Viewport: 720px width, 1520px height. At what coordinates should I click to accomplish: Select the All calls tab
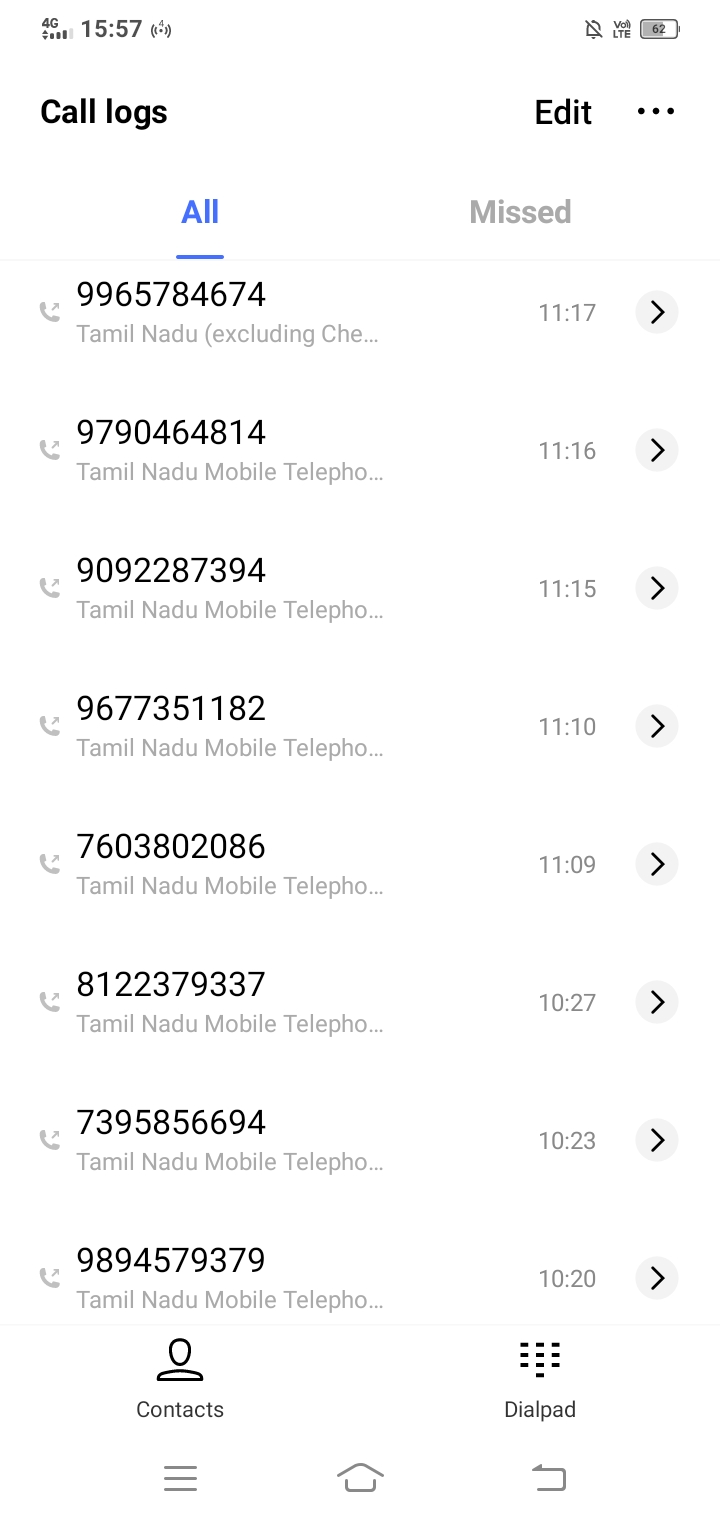[200, 212]
